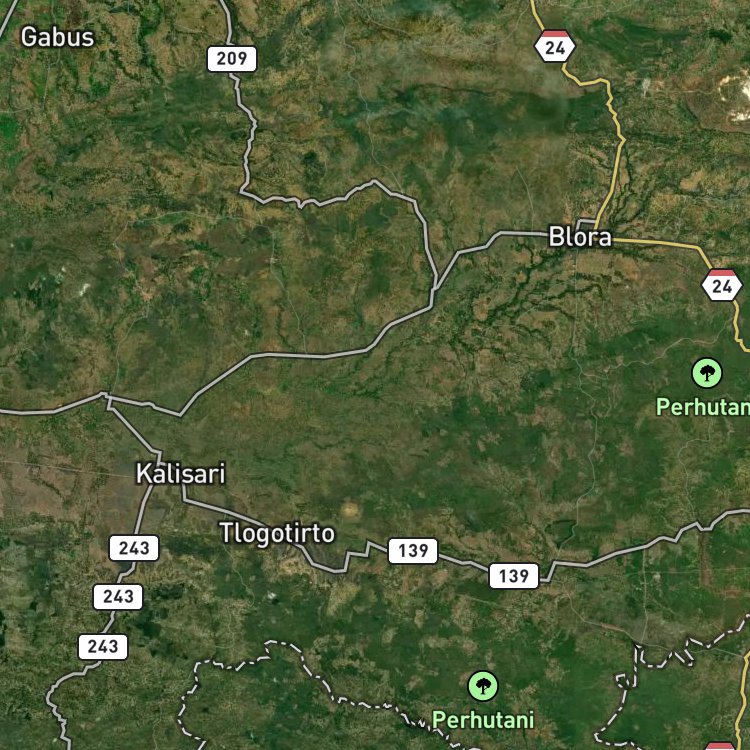Tap the Perhutani park marker south of route 139
This screenshot has width=750, height=750.
coord(483,686)
